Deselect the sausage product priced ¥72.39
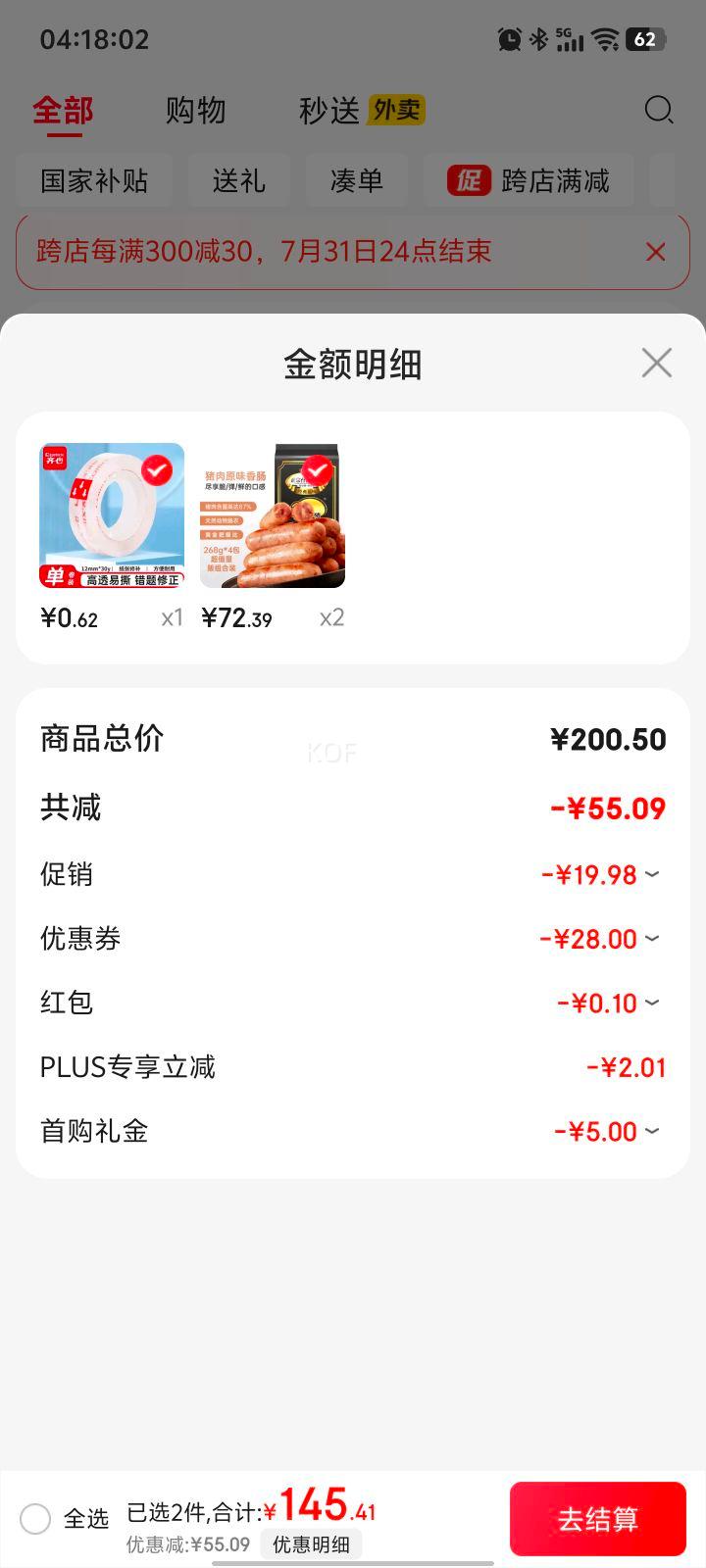Image resolution: width=706 pixels, height=1568 pixels. [317, 471]
